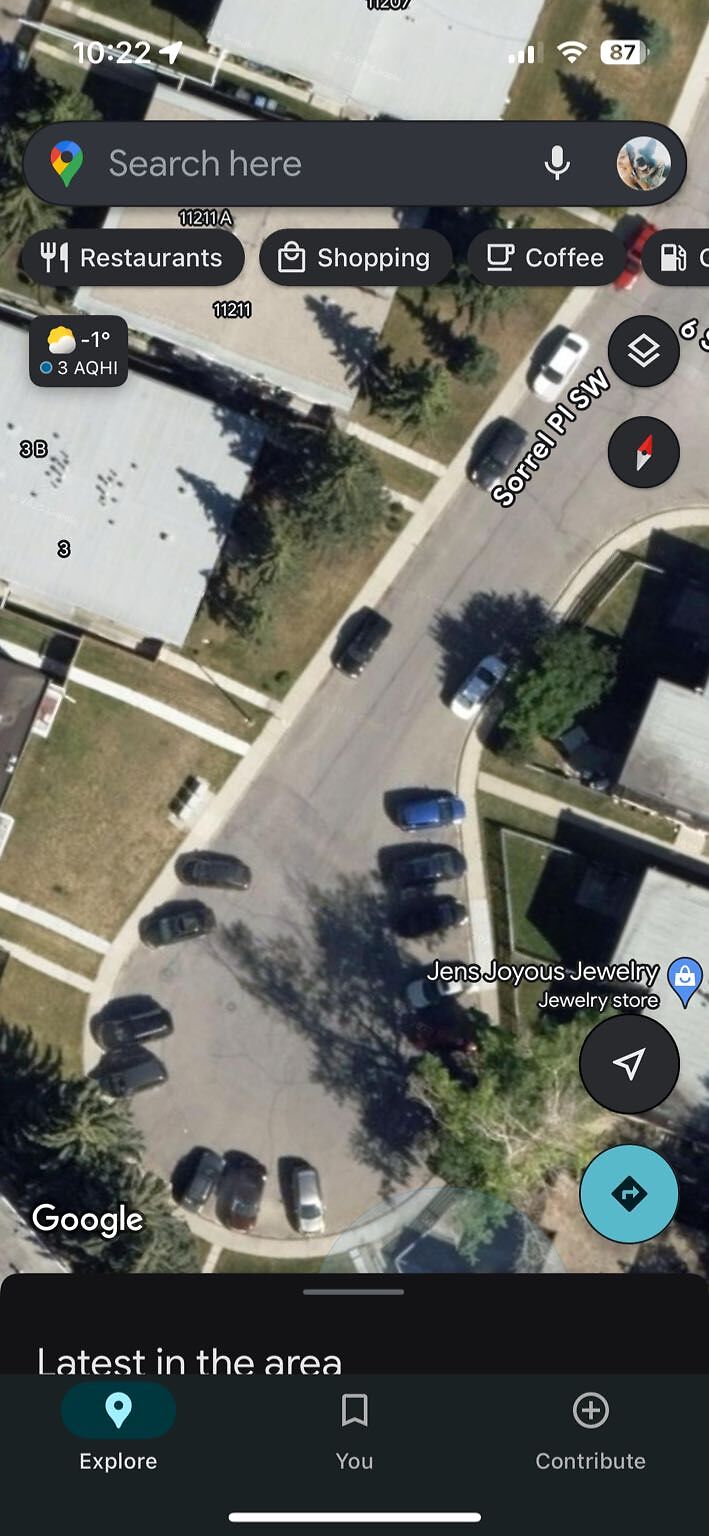Screen dimensions: 709x1536
Task: Open the account profile picture
Action: 643,163
